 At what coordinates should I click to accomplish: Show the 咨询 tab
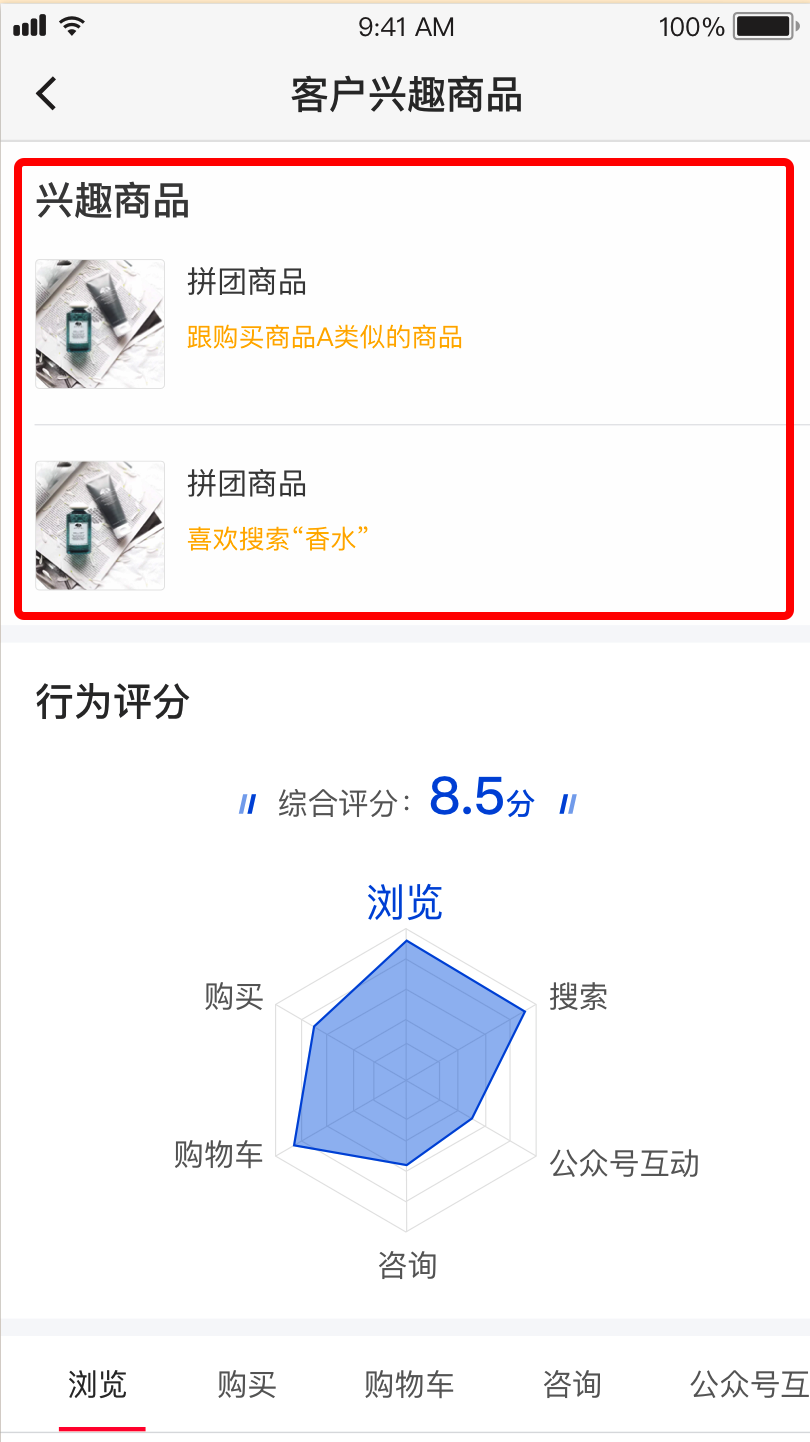pos(572,1385)
